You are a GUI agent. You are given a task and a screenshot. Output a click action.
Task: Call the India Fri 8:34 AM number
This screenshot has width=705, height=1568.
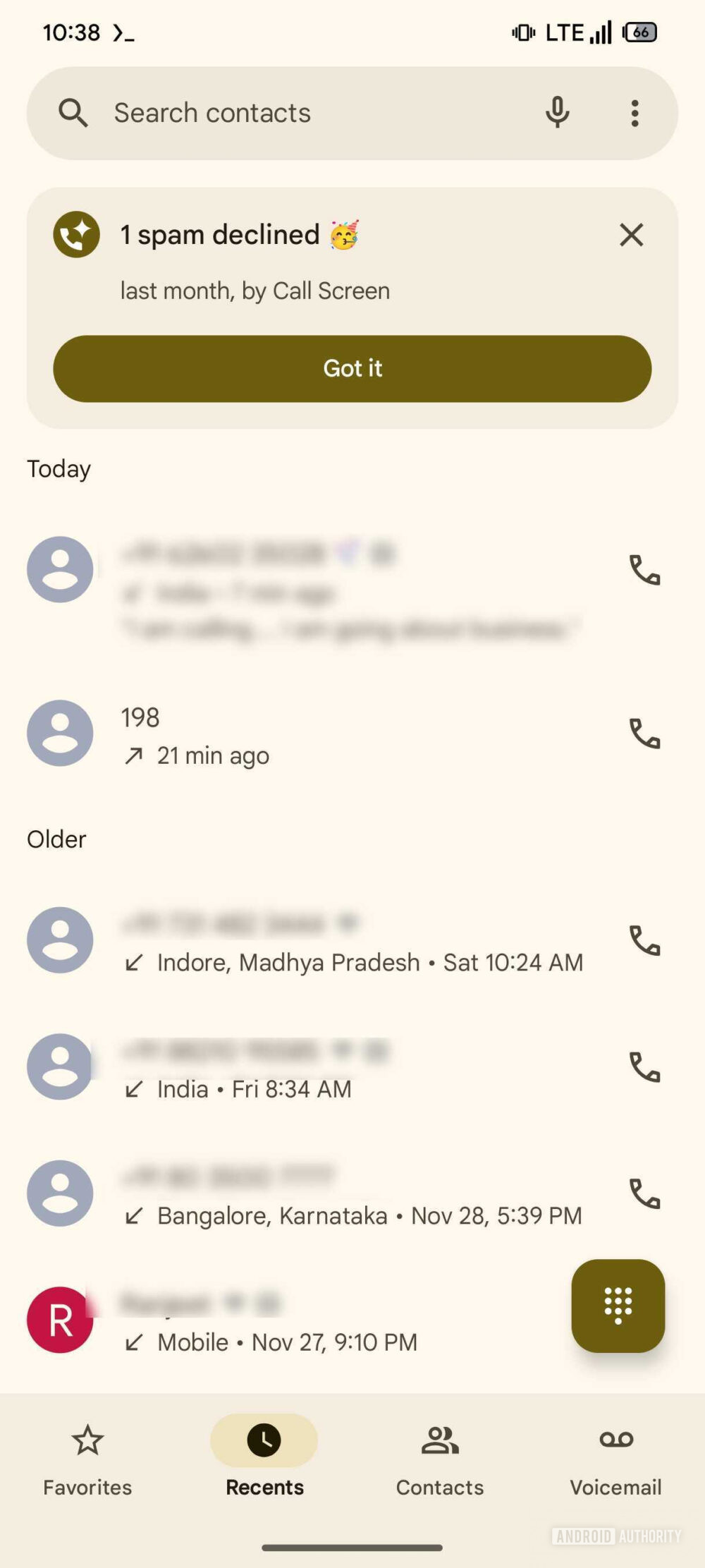point(644,1067)
